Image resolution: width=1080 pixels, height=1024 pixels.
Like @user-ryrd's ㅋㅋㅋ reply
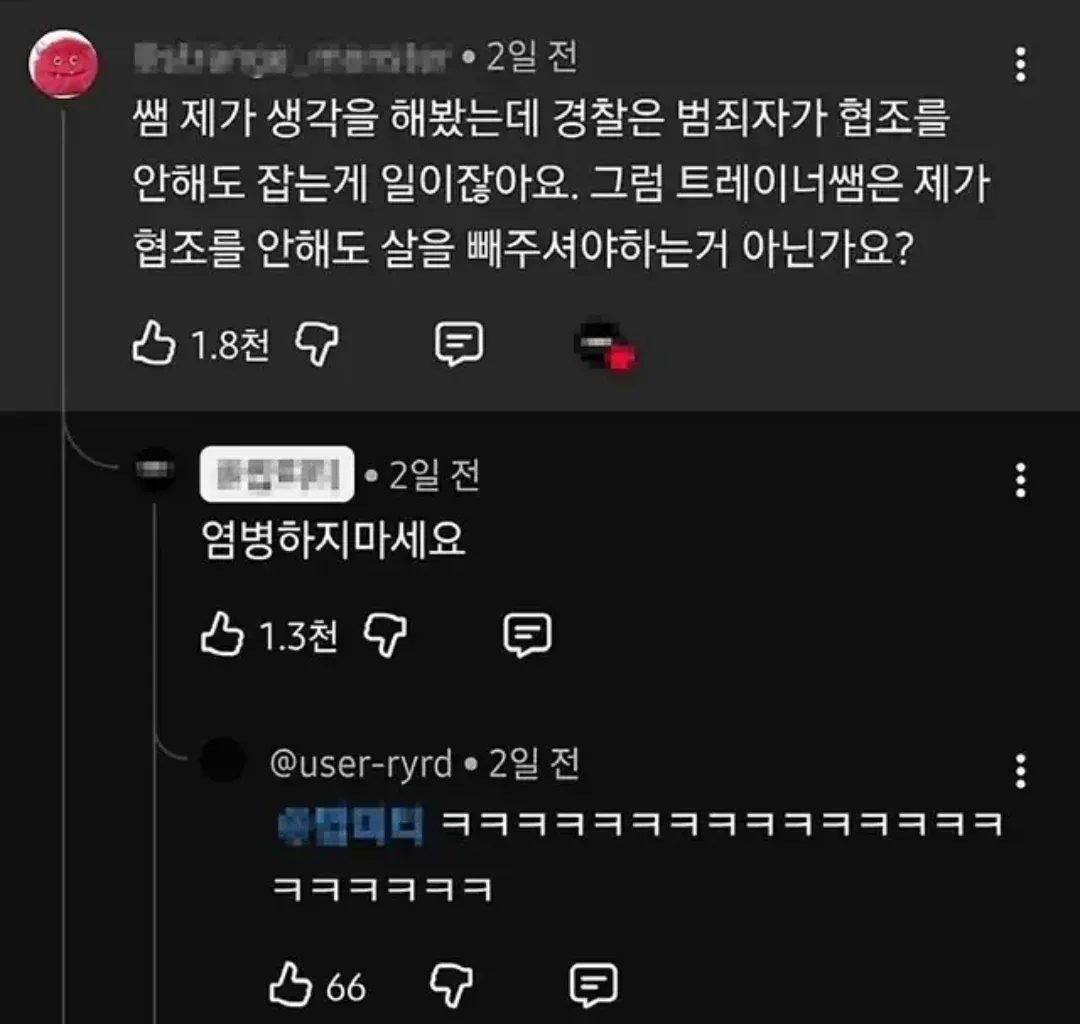click(x=290, y=986)
